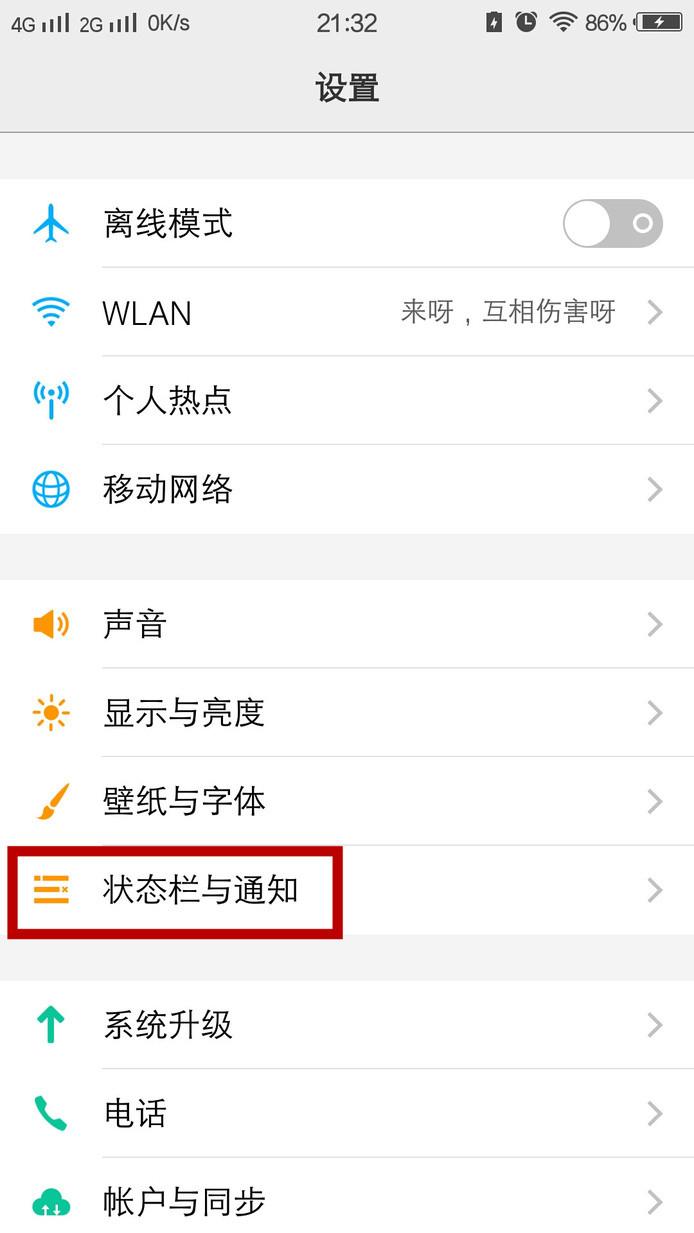Toggle the 离线模式 airplane mode switch
Image resolution: width=694 pixels, height=1233 pixels.
tap(613, 223)
